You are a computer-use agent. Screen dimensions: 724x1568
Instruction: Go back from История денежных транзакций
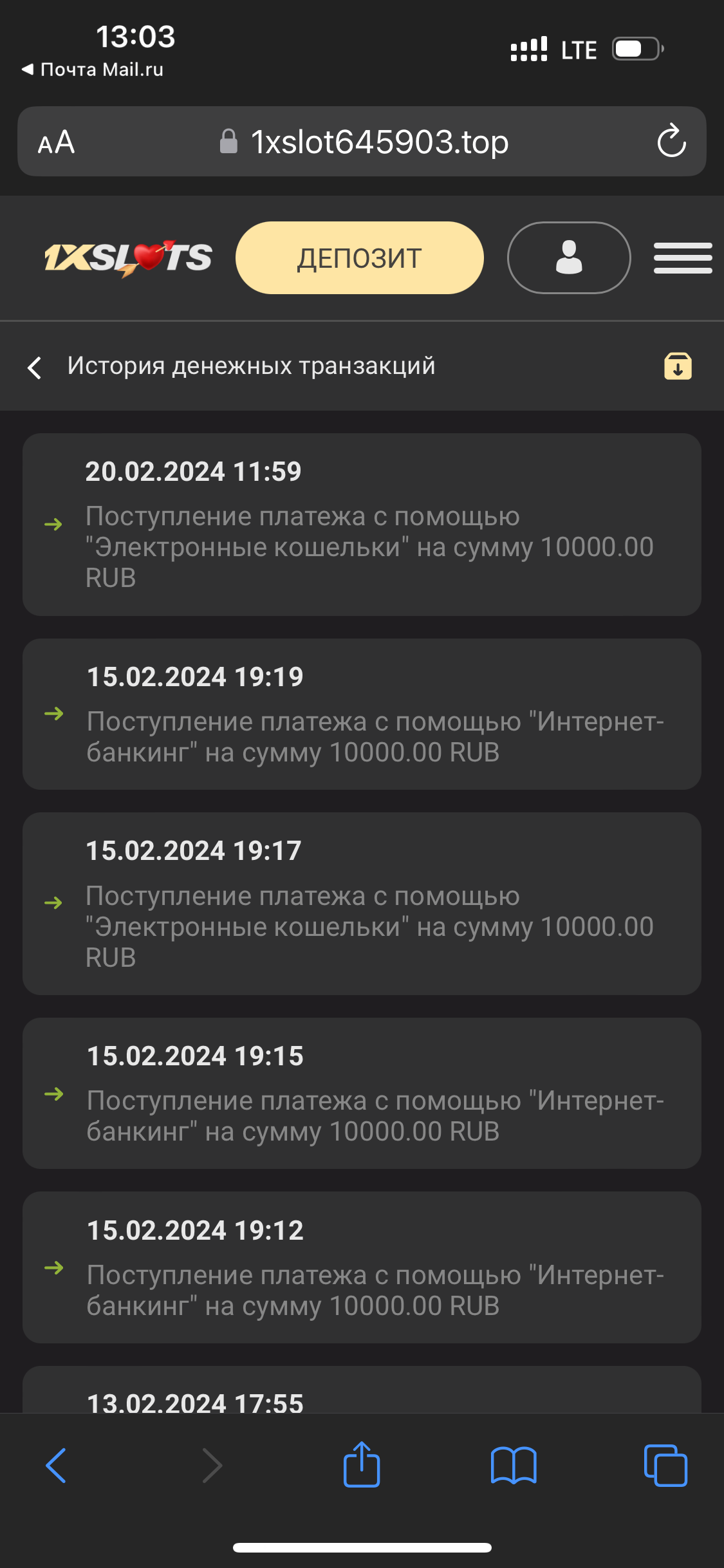[35, 368]
